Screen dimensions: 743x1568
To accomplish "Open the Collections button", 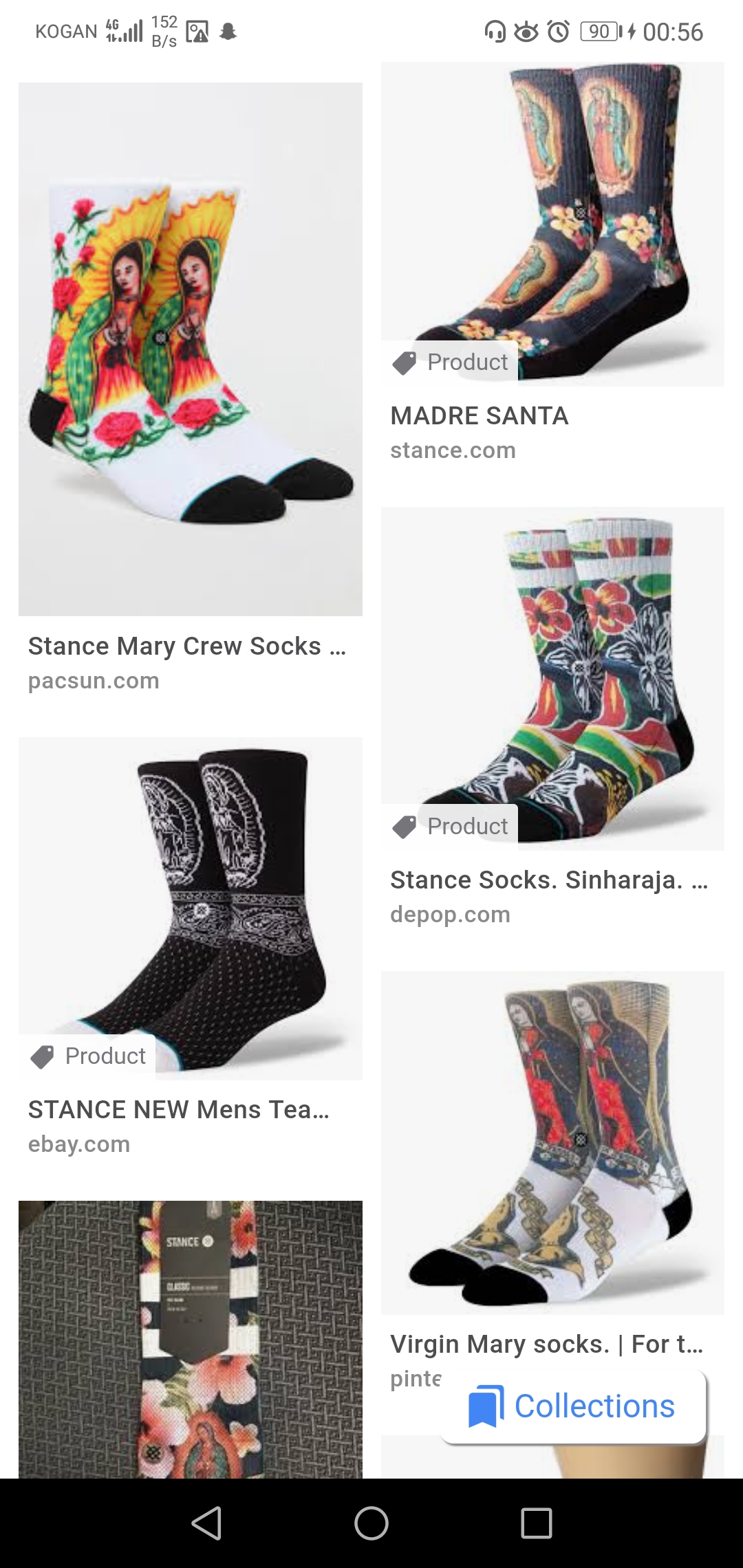I will click(x=573, y=1406).
